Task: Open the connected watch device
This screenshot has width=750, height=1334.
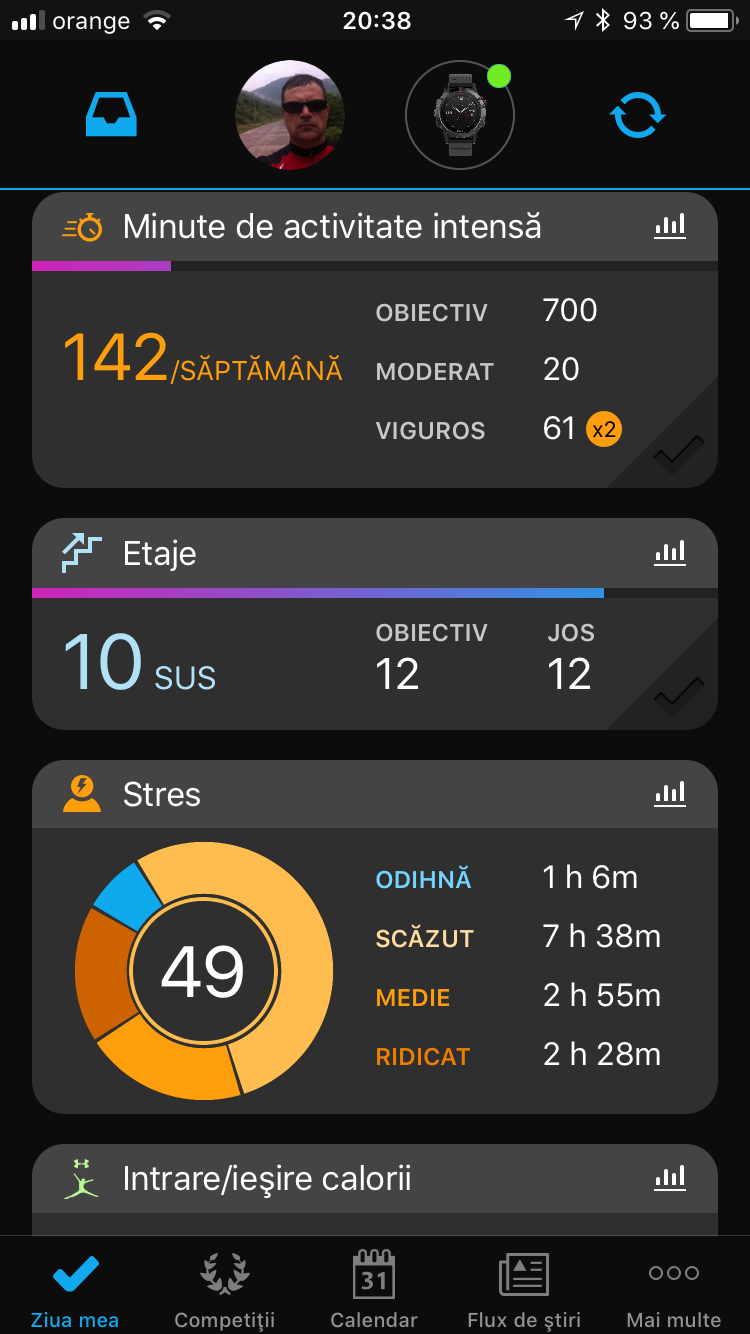Action: [459, 116]
